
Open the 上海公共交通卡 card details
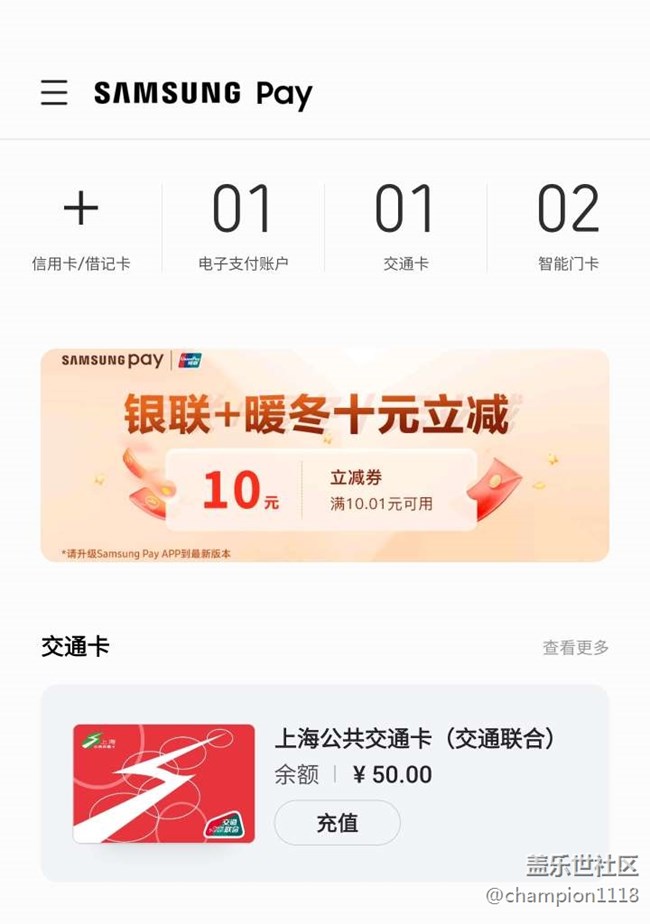(x=163, y=783)
